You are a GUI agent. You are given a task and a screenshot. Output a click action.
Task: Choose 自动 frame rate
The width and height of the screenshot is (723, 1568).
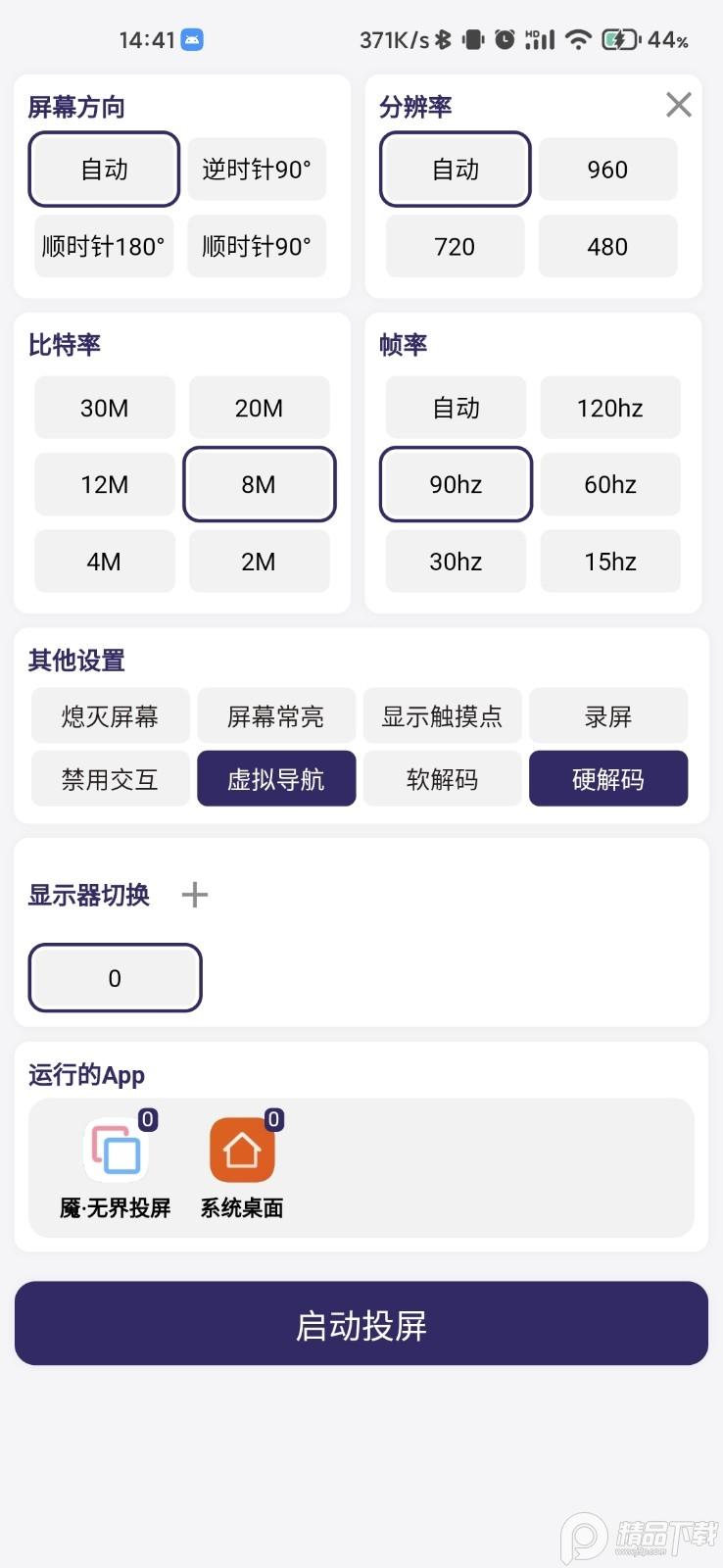pyautogui.click(x=456, y=408)
